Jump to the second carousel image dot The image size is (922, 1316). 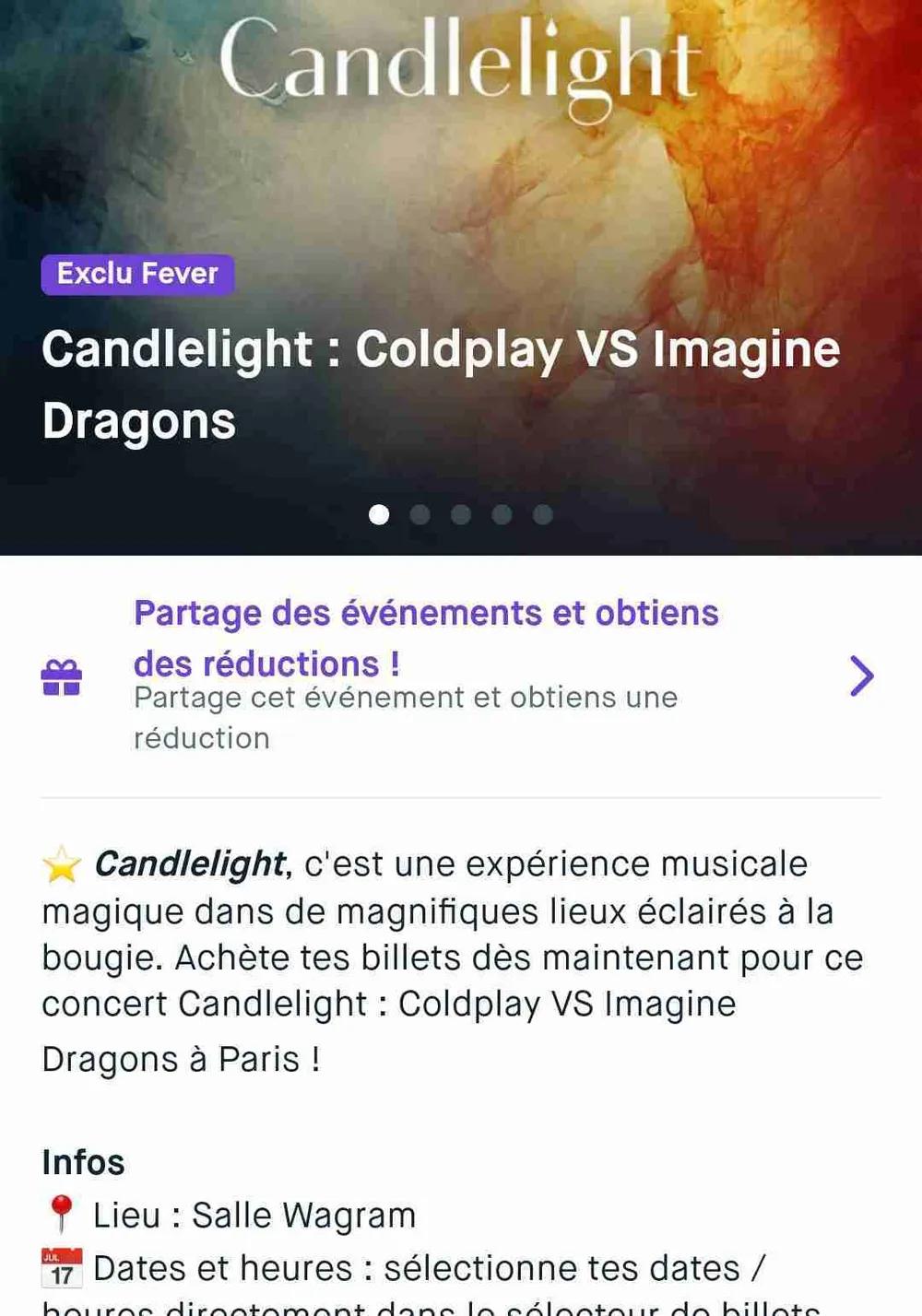point(420,514)
